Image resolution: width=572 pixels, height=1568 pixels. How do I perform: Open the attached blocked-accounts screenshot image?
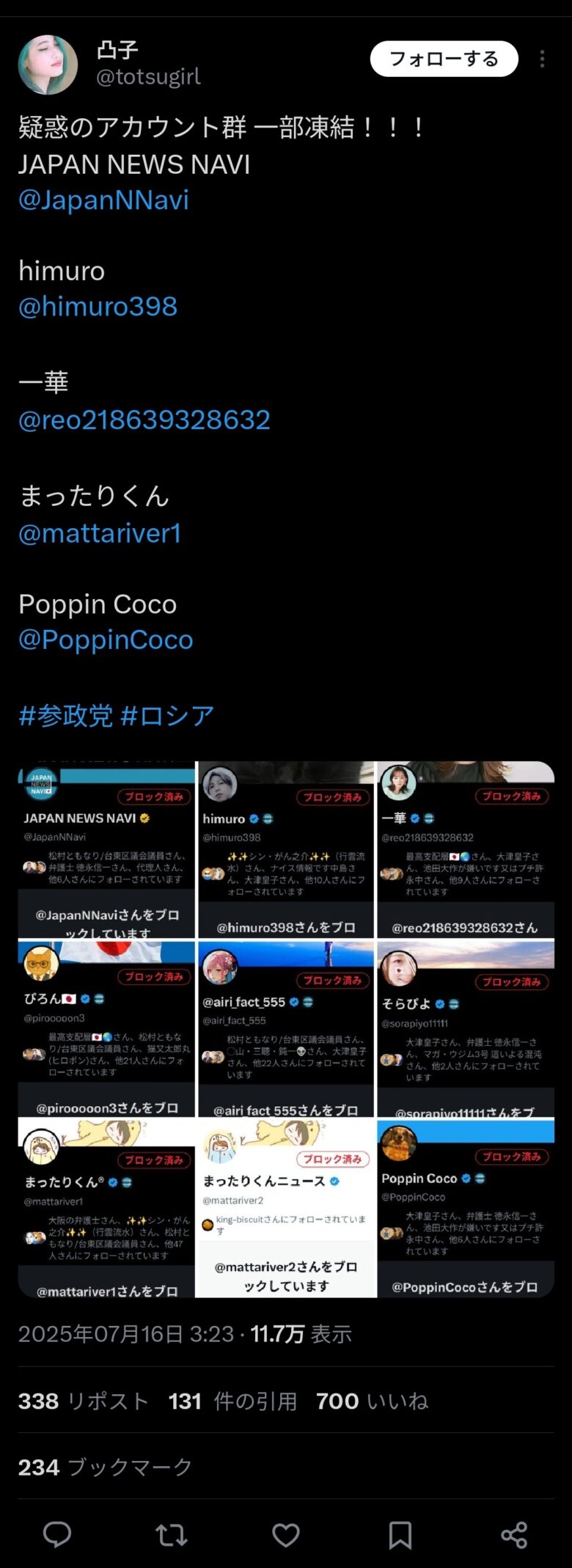(x=286, y=1029)
